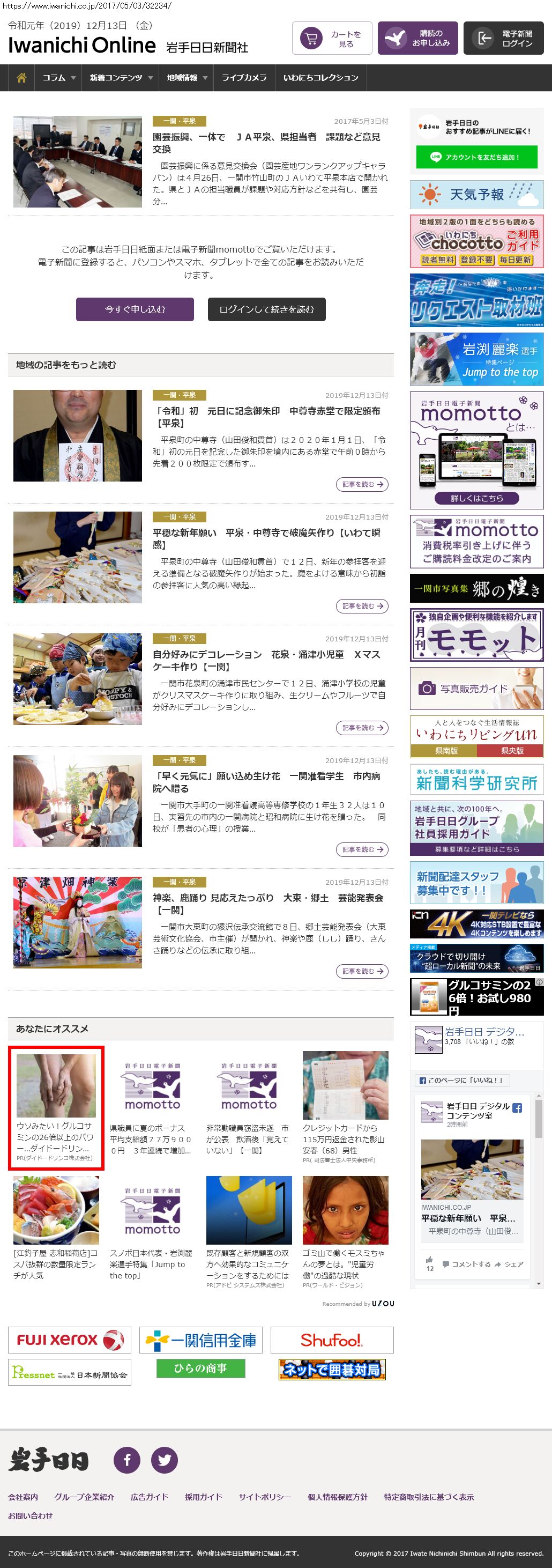Expand the コラム menu
This screenshot has width=552, height=1568.
coord(58,78)
